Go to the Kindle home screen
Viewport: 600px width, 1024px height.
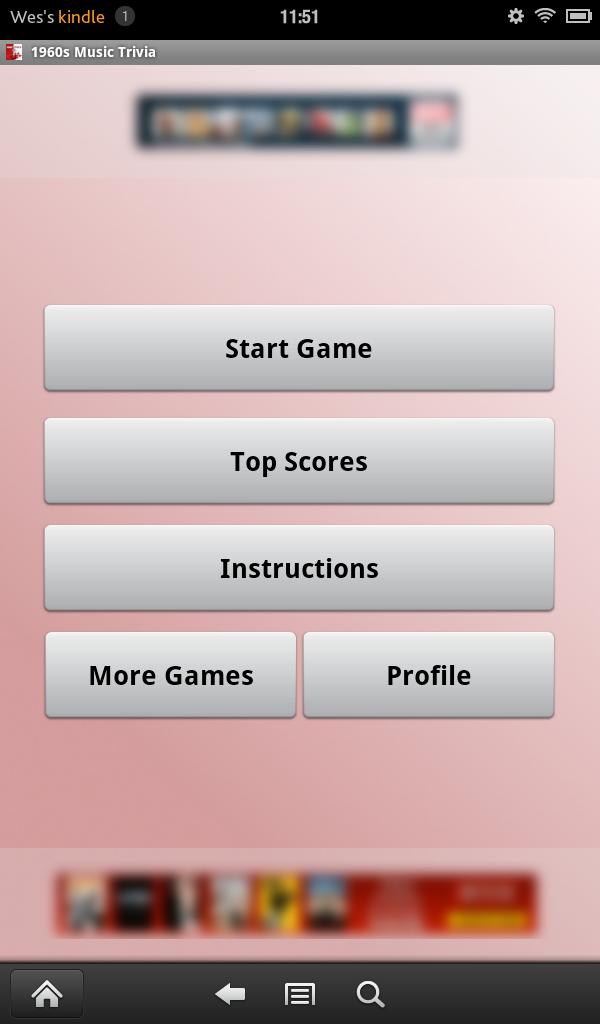47,993
